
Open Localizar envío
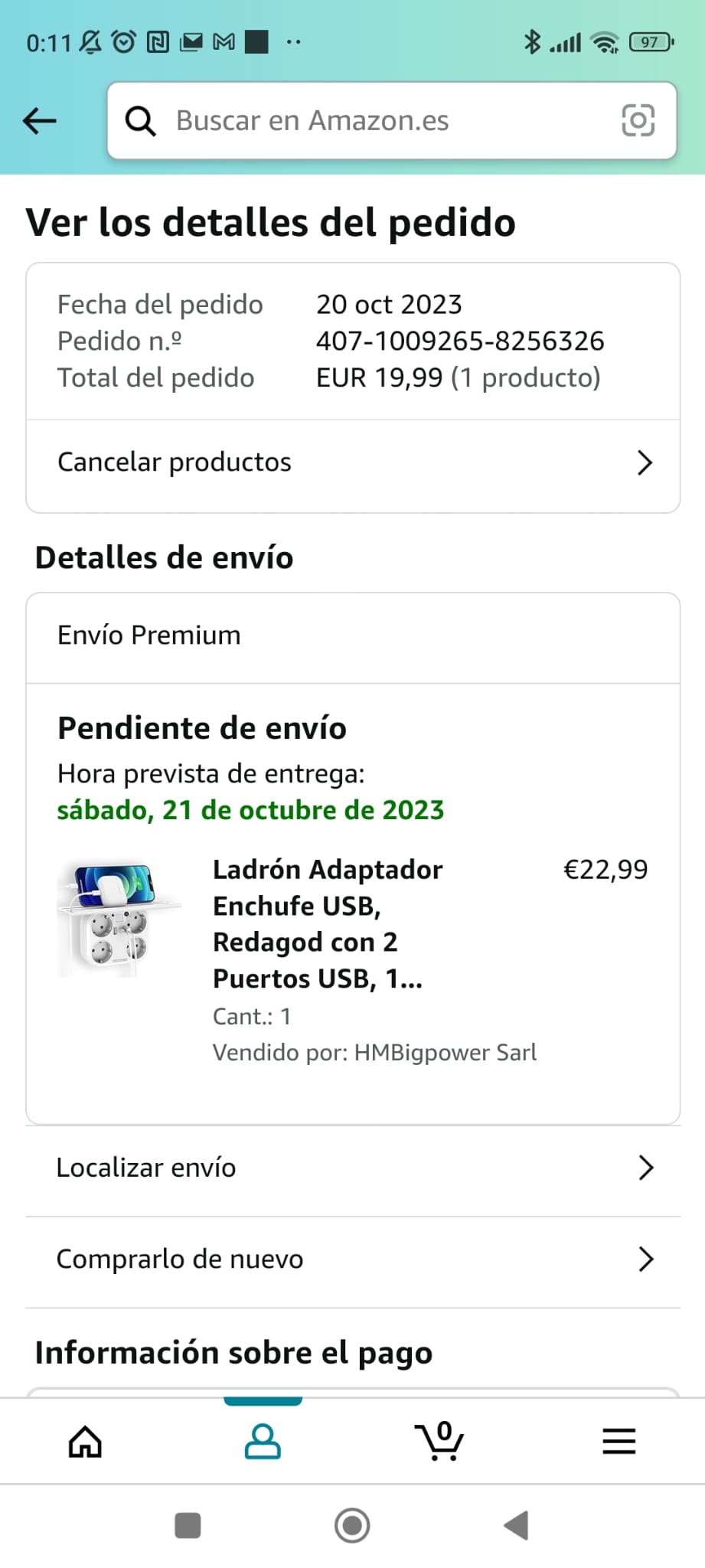[353, 1168]
